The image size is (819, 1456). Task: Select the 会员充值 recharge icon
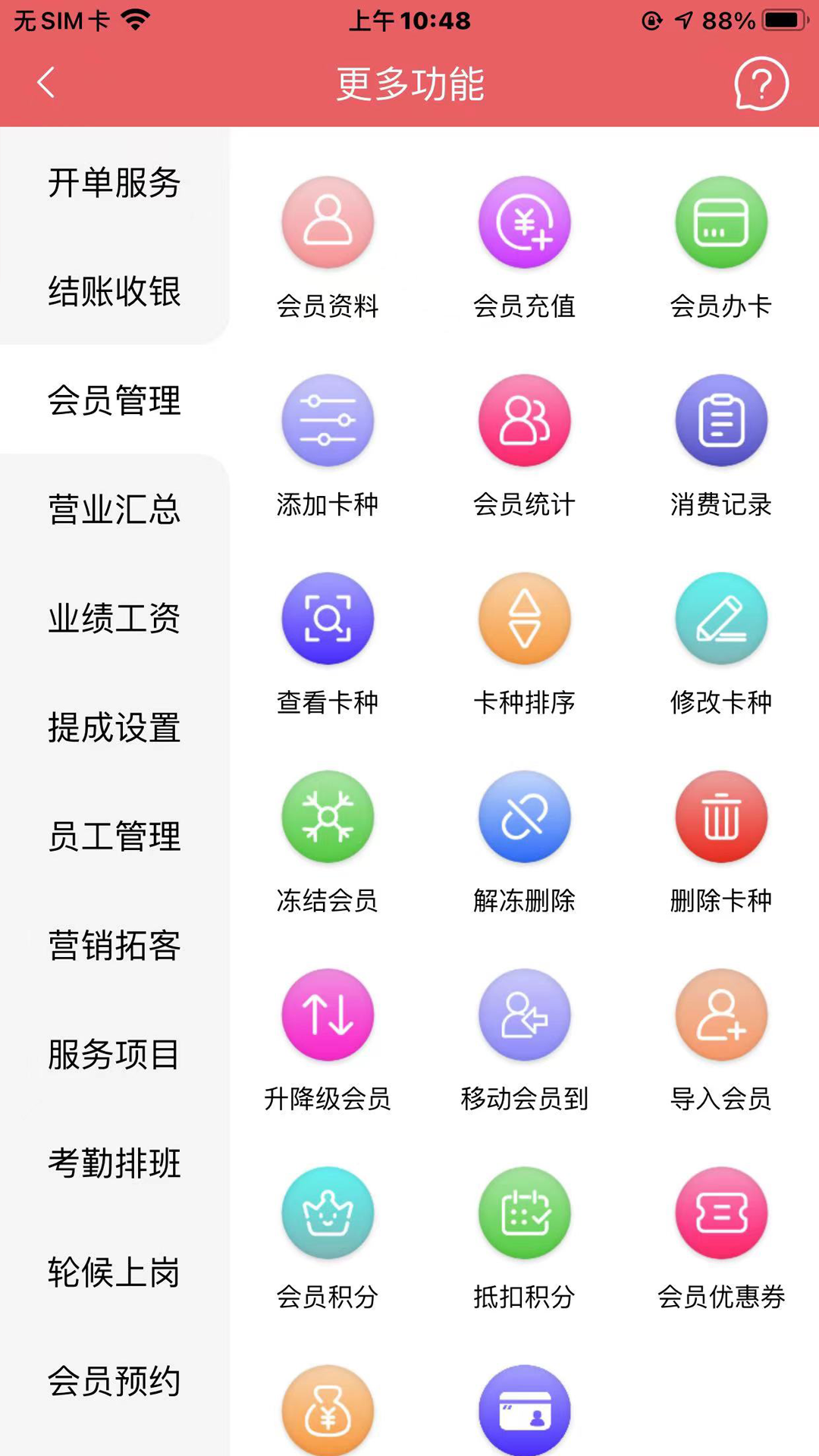coord(524,221)
